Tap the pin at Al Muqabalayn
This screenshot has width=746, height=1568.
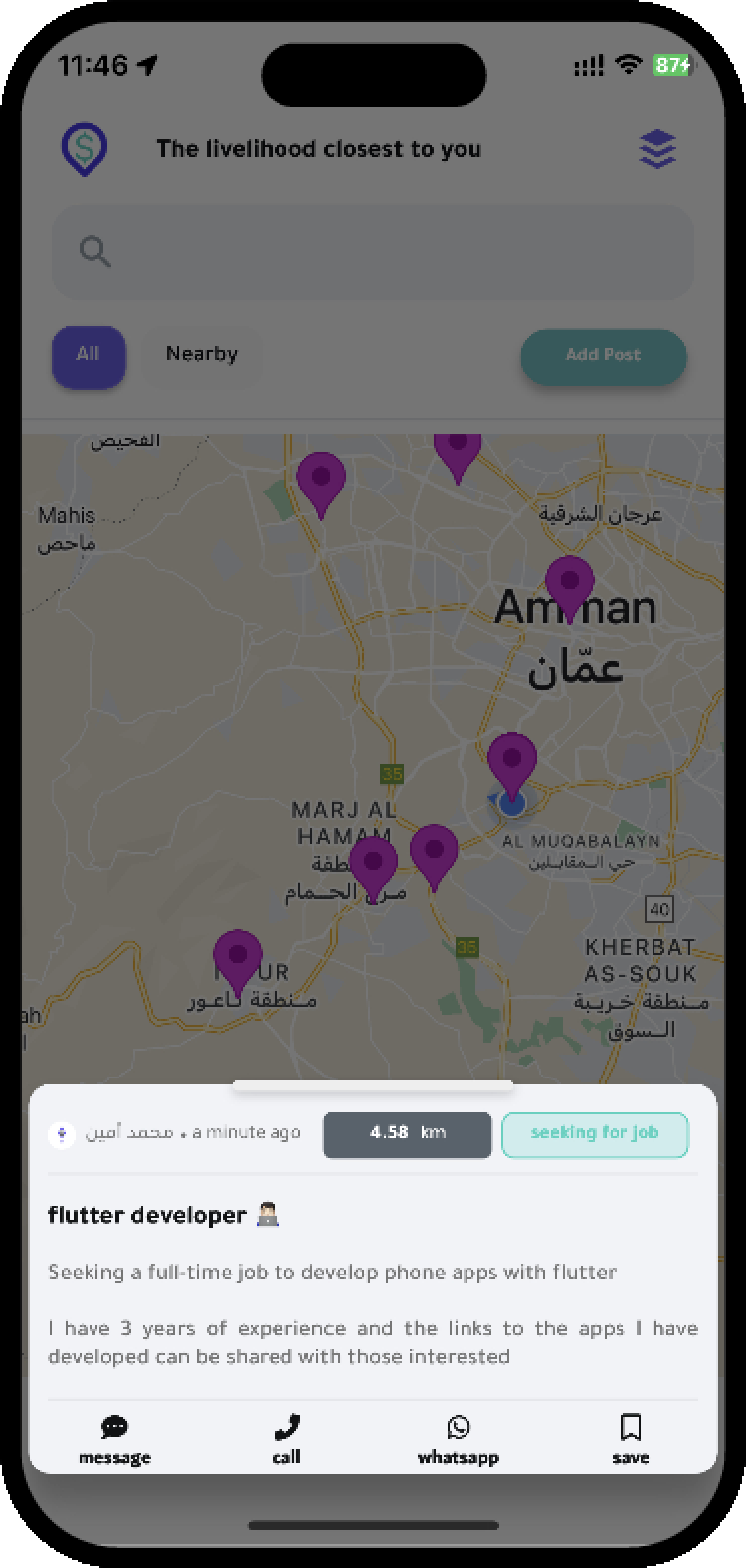pyautogui.click(x=511, y=760)
